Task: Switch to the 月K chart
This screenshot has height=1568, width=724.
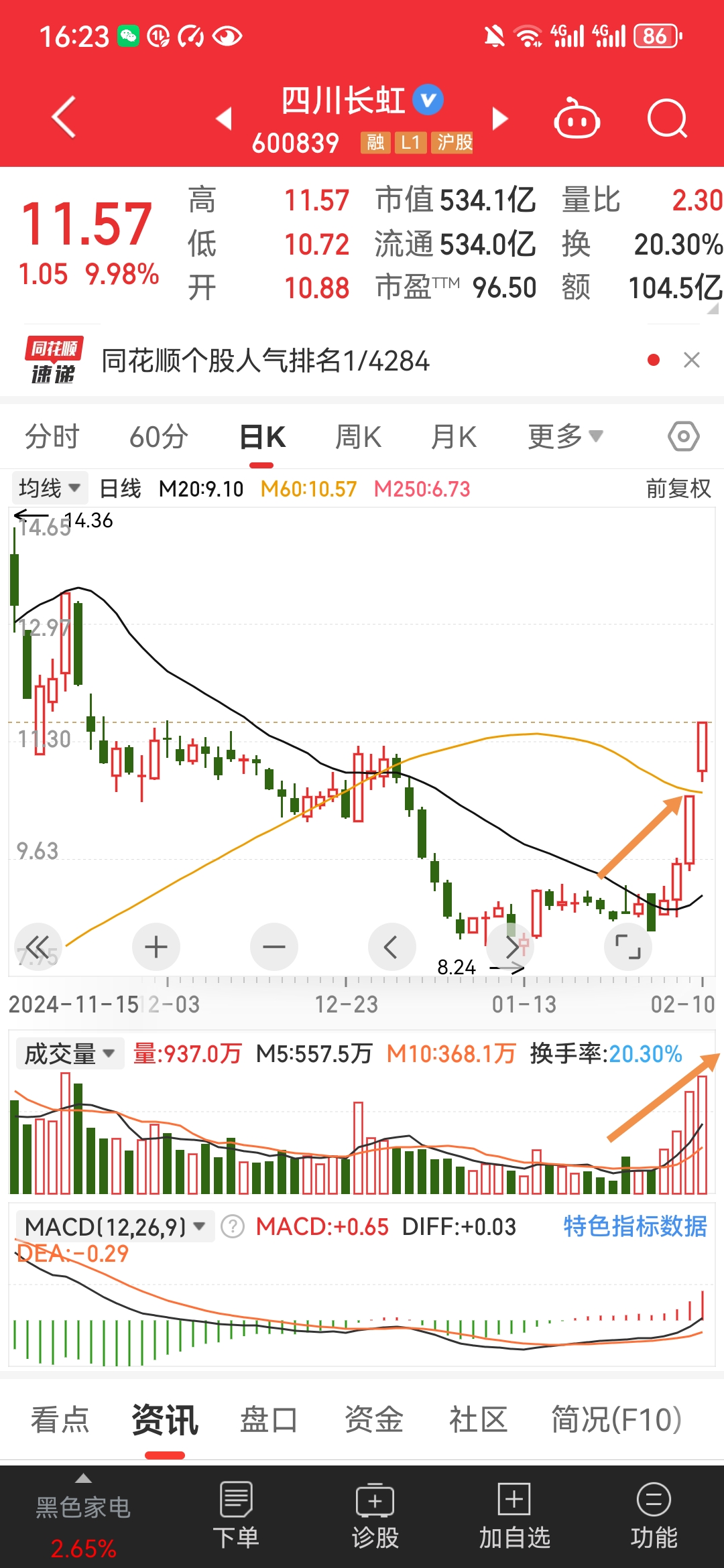Action: (453, 437)
